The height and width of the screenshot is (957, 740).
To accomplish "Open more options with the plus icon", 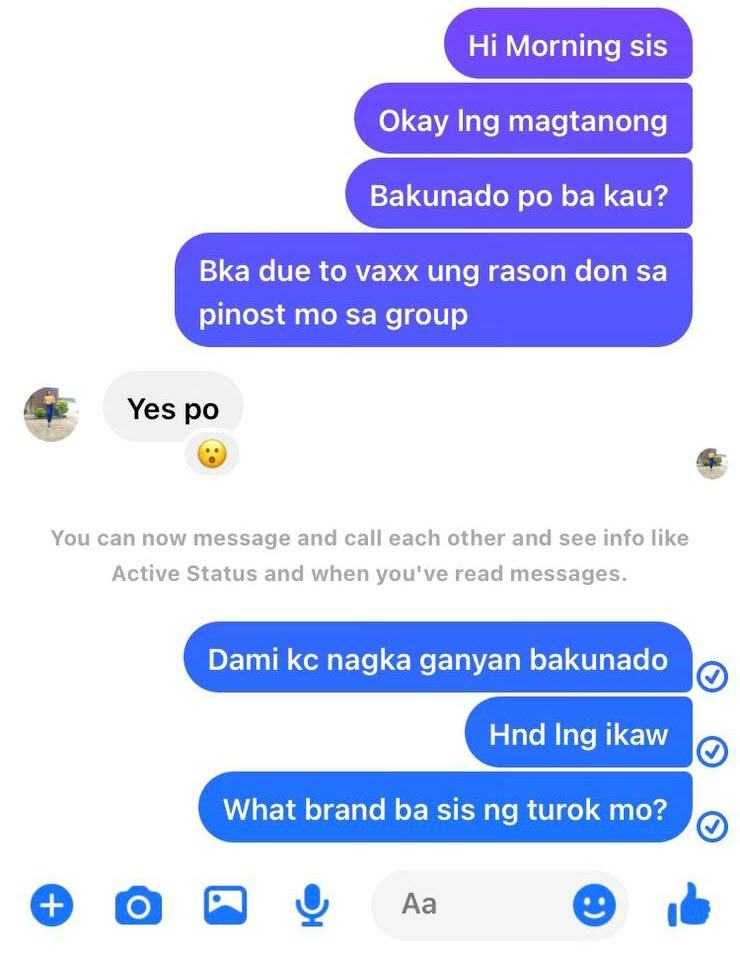I will tap(51, 905).
